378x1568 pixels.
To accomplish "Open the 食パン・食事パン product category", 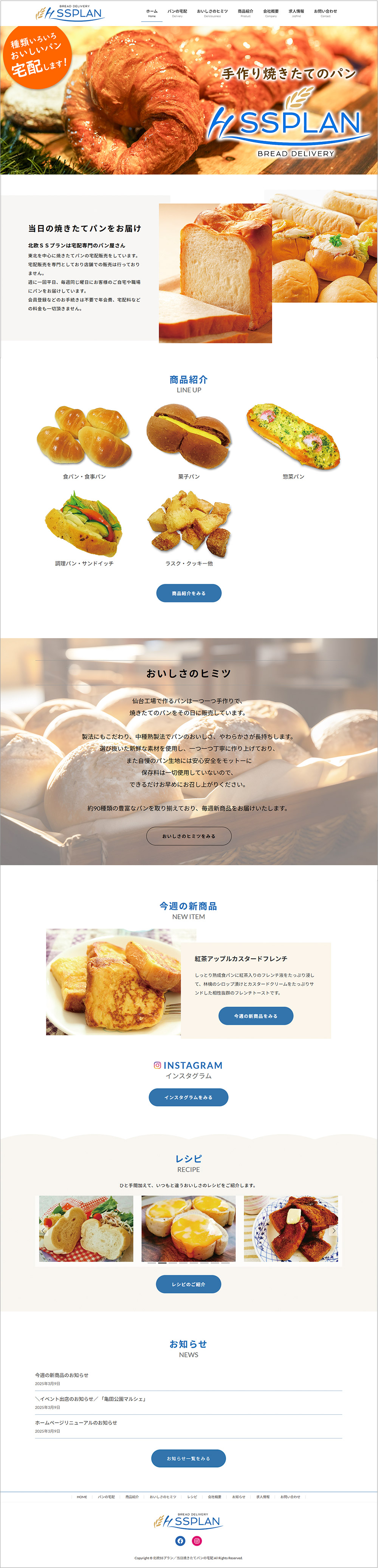I will (85, 436).
